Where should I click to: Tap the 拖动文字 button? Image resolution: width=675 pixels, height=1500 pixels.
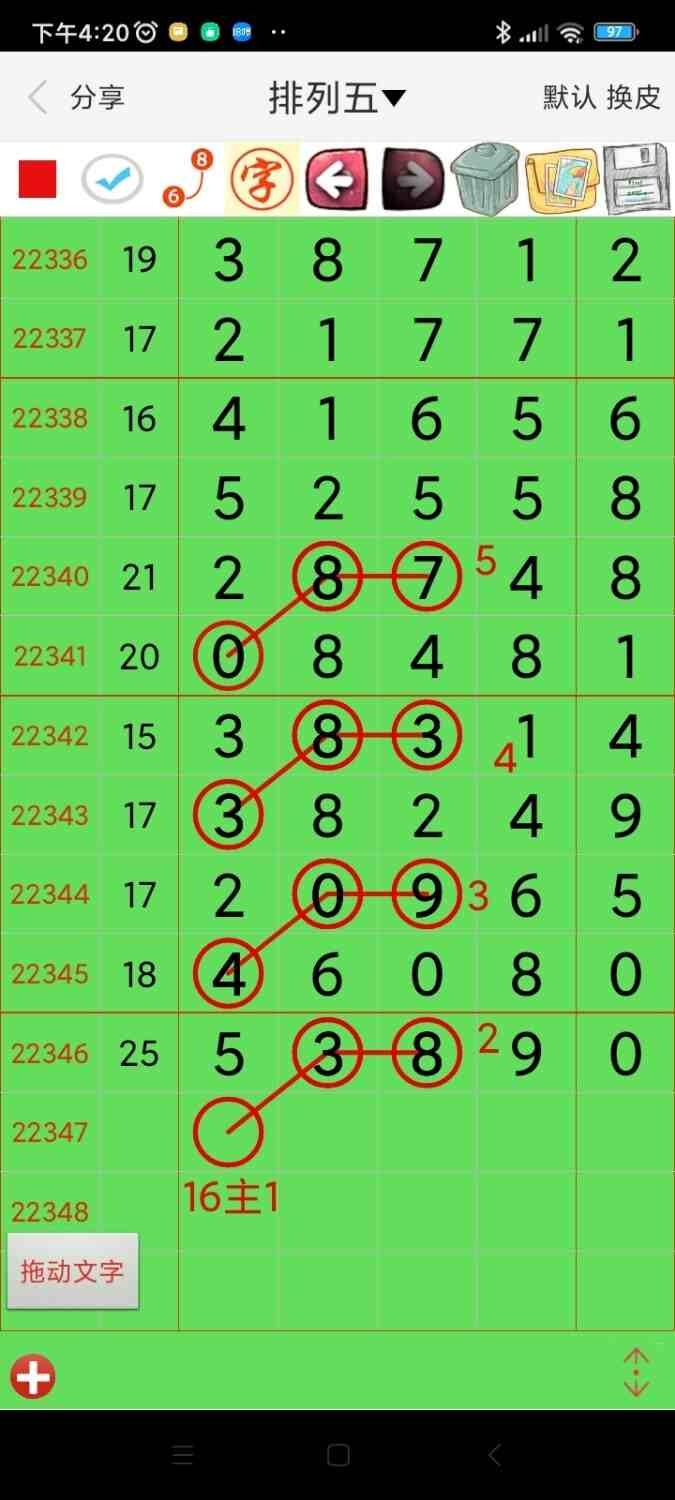(x=72, y=1271)
